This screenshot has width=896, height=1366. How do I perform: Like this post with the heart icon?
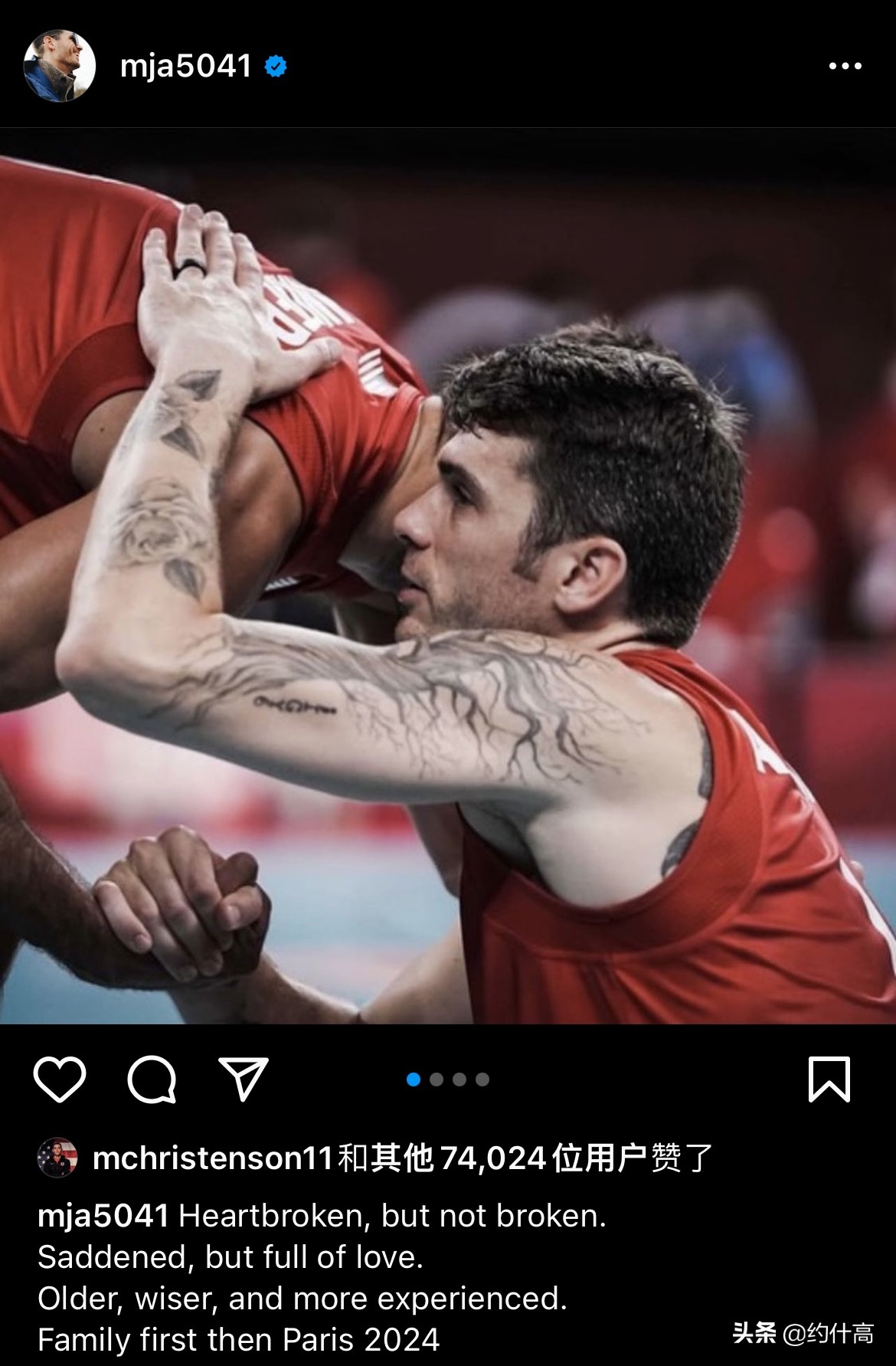pos(60,1079)
